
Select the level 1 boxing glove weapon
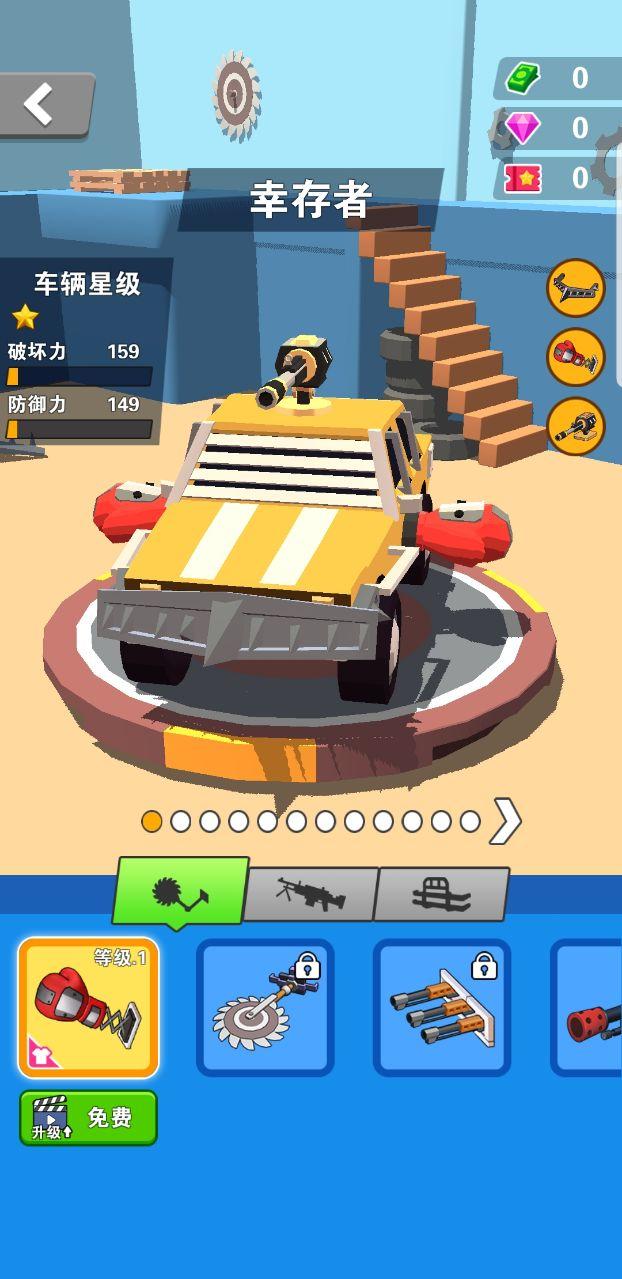pyautogui.click(x=88, y=1007)
